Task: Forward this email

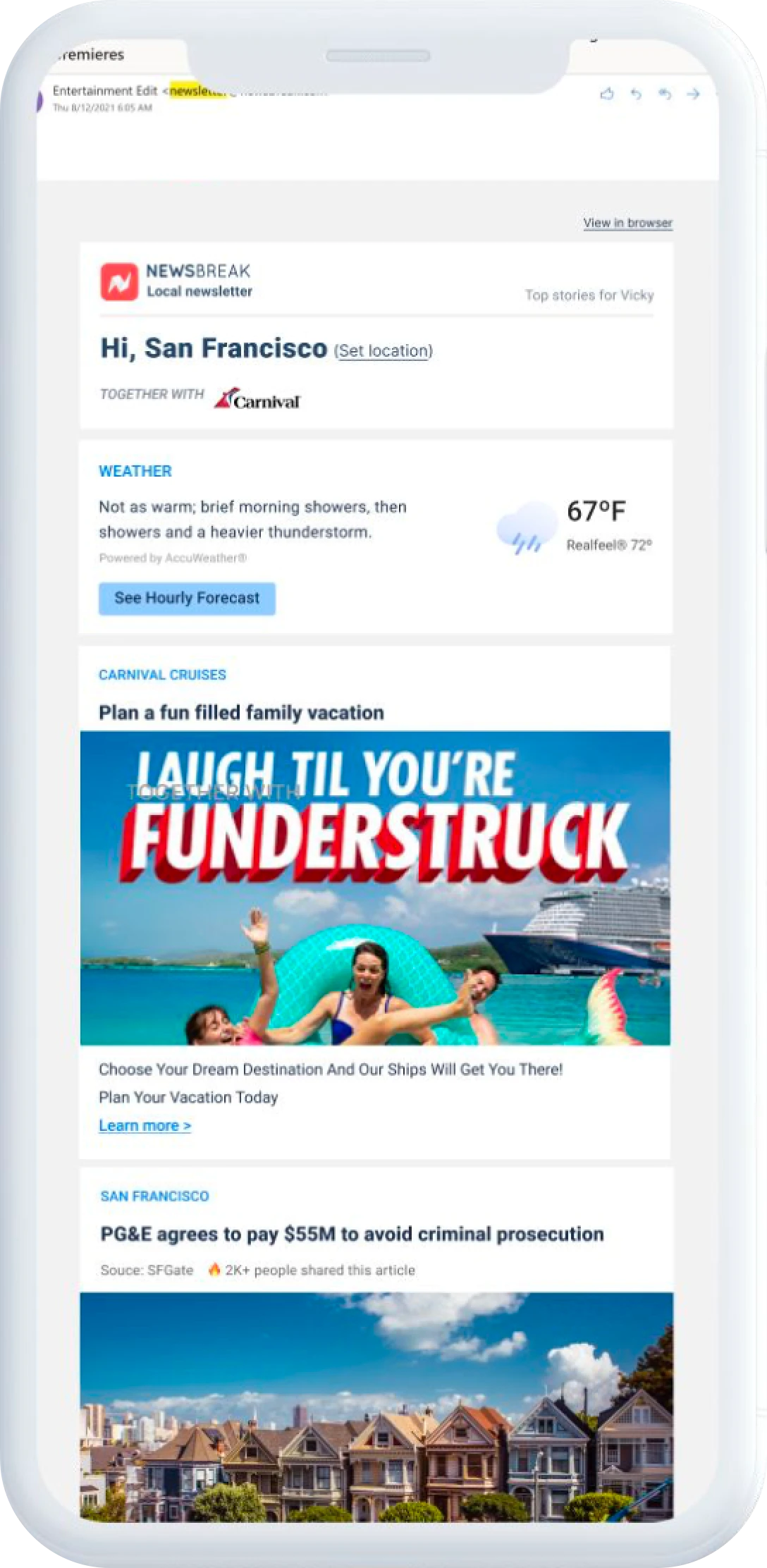Action: [x=694, y=94]
